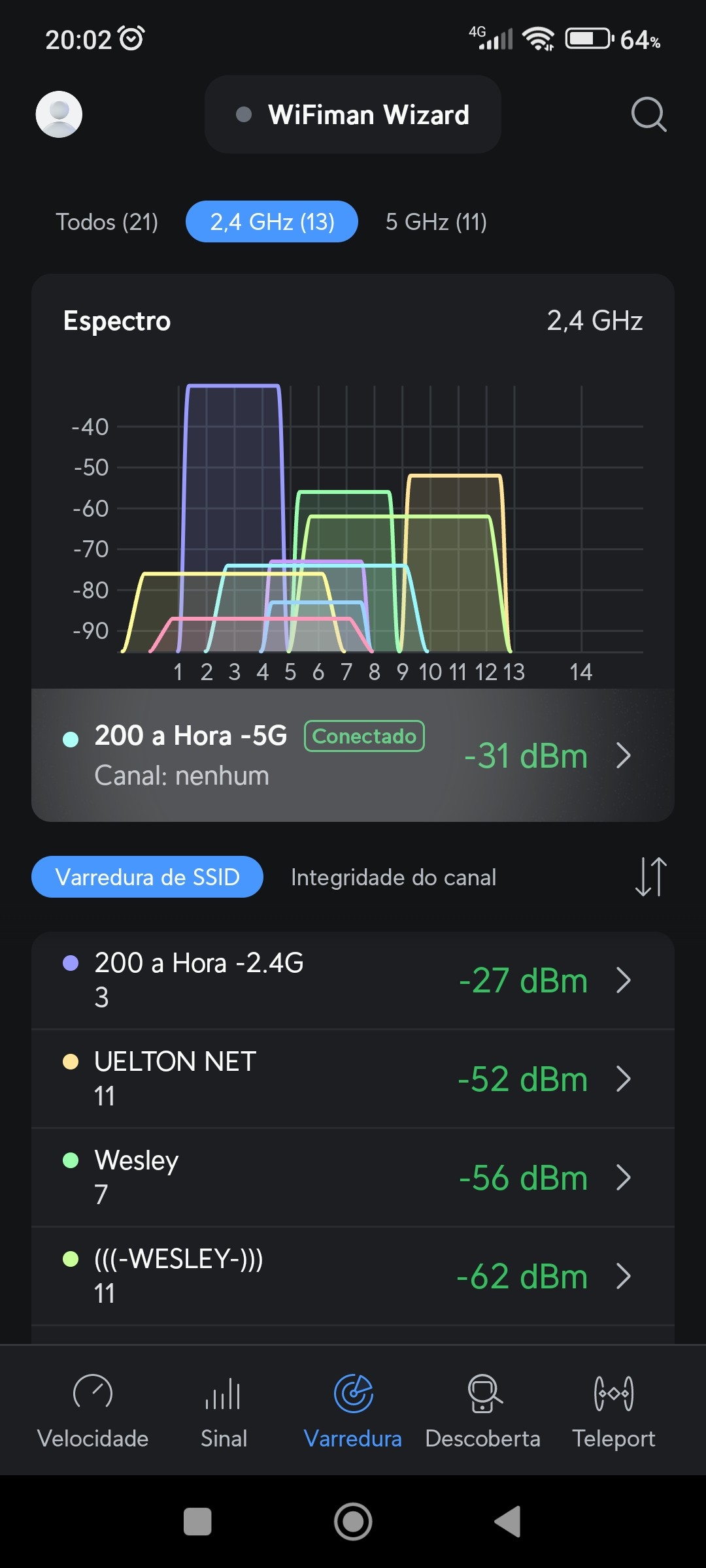Screen dimensions: 706x1568
Task: Select the 2,4 GHz (13) filter
Action: (272, 222)
